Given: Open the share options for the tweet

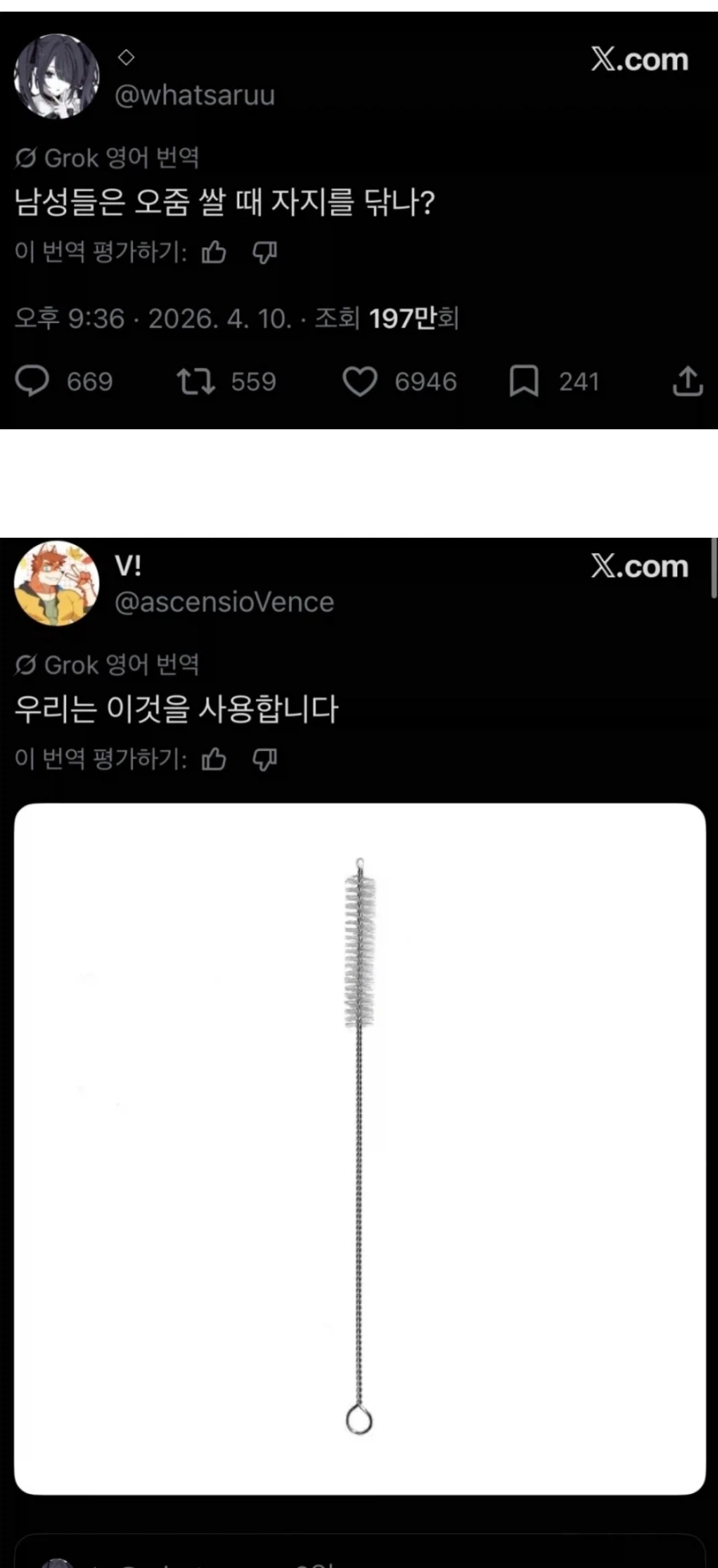Looking at the screenshot, I should (686, 381).
